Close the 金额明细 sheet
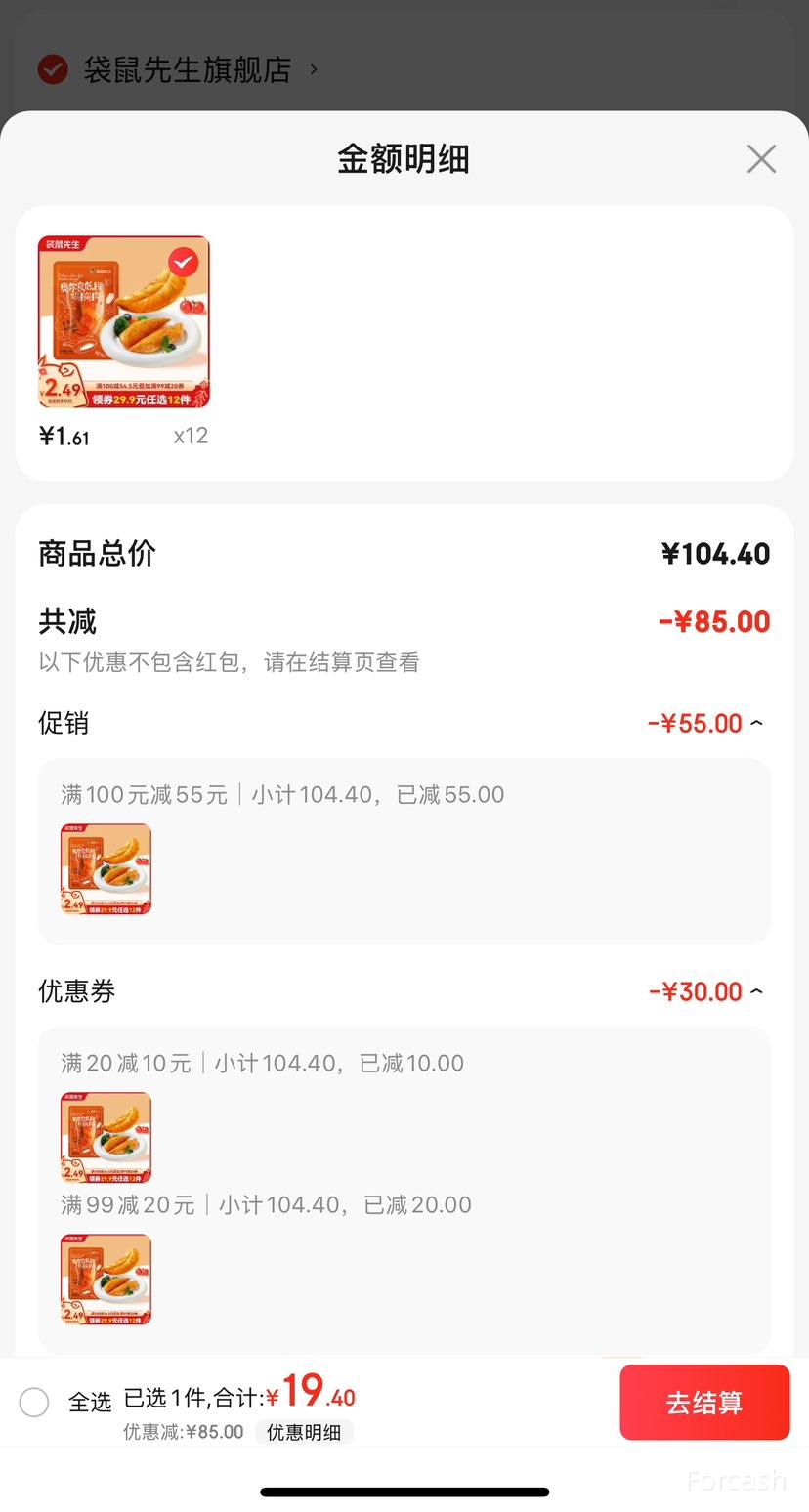This screenshot has height=1512, width=809. tap(761, 159)
